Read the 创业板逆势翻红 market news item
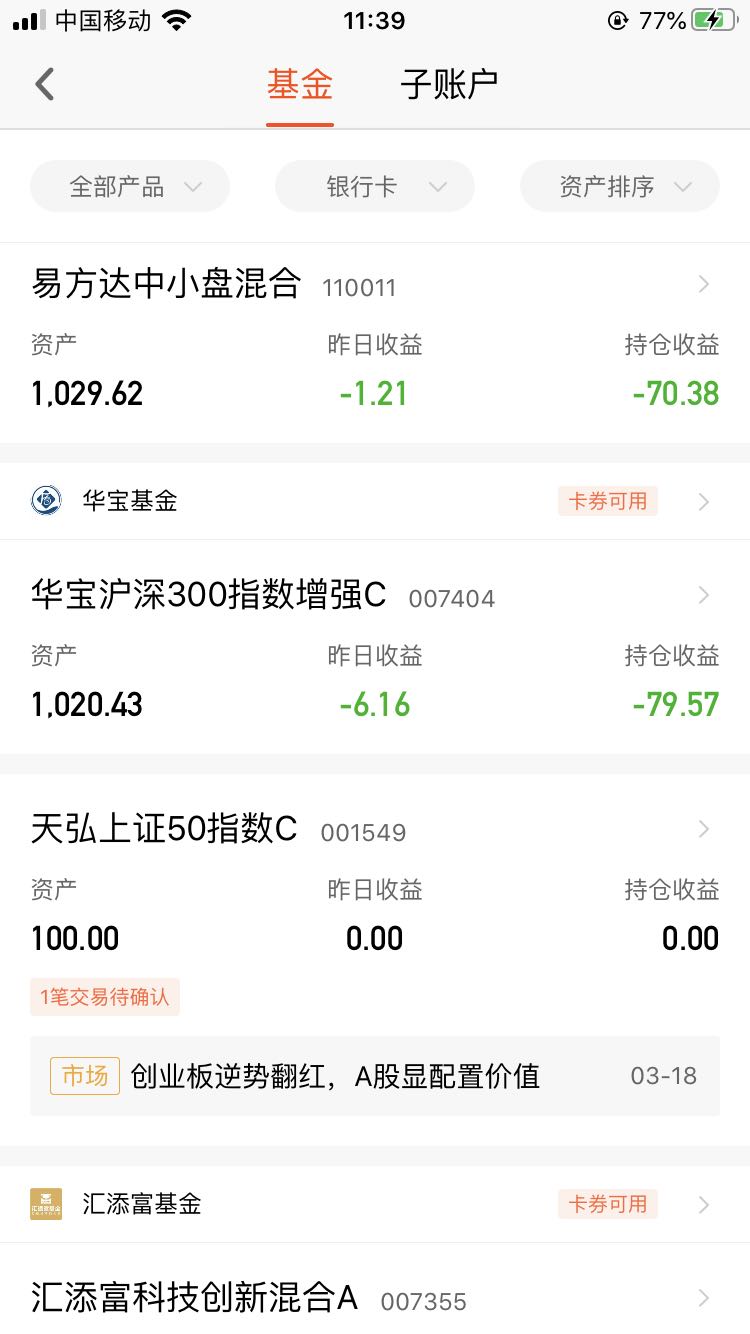 pos(375,1076)
